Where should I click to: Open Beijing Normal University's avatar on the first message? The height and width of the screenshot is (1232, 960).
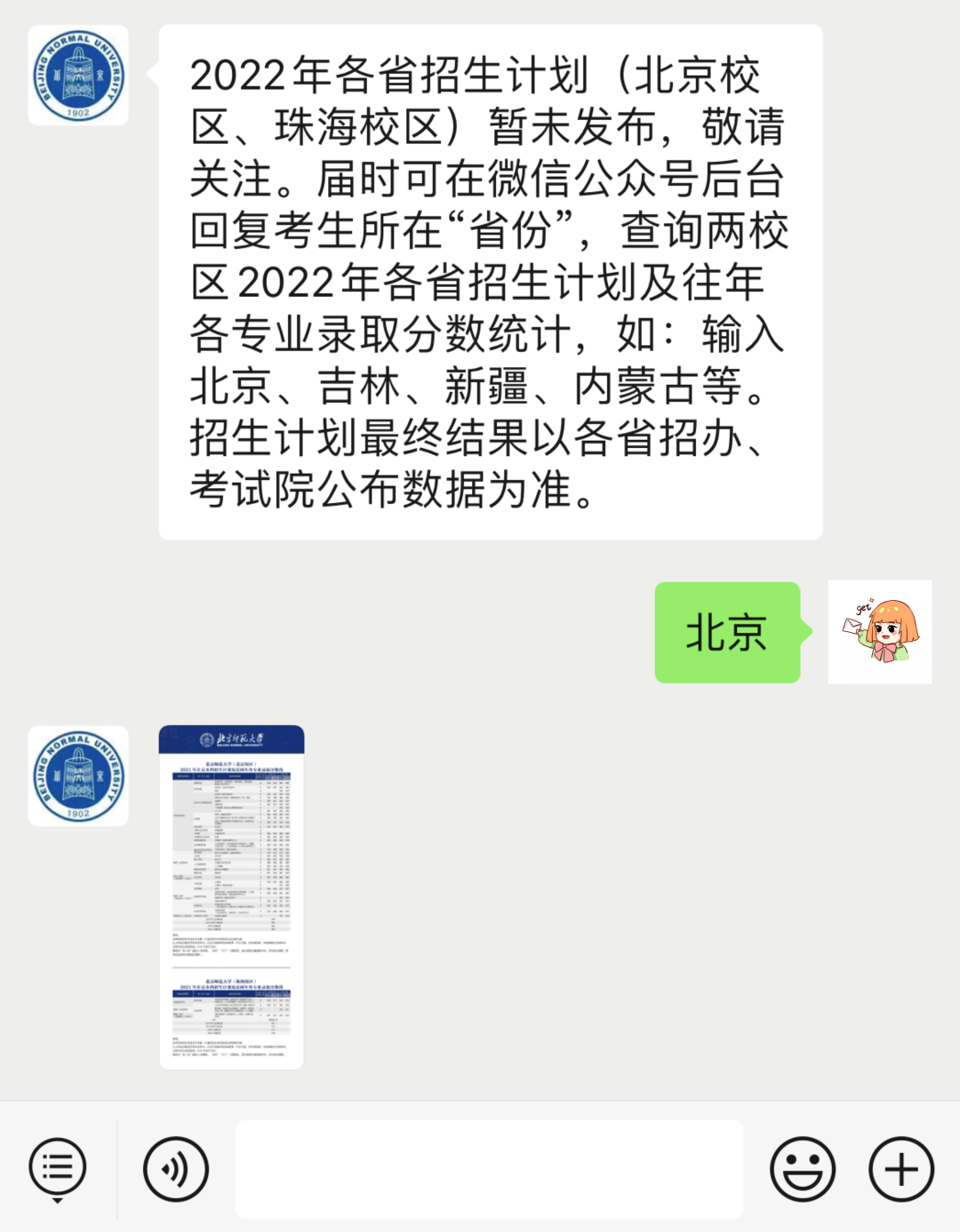click(78, 76)
